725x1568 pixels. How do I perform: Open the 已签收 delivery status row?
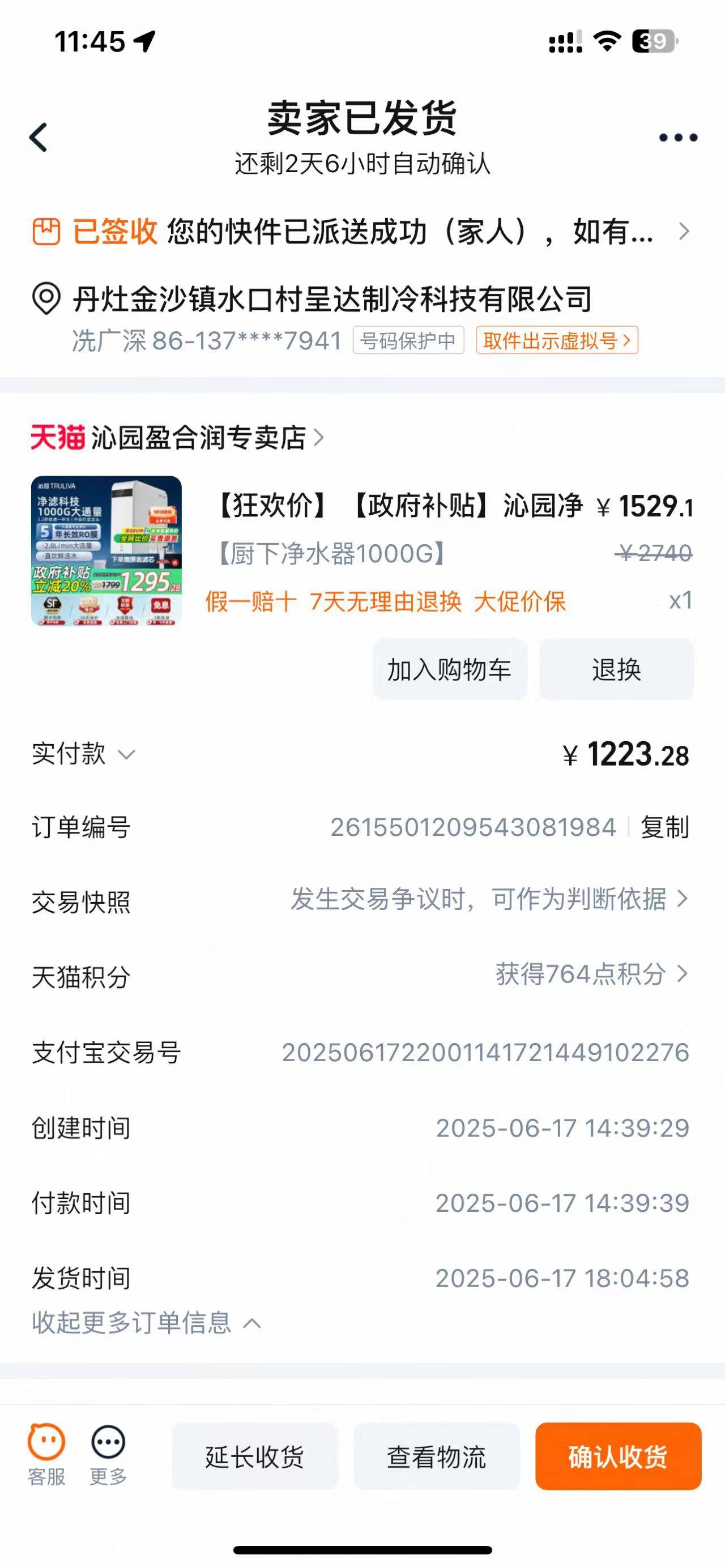(361, 232)
